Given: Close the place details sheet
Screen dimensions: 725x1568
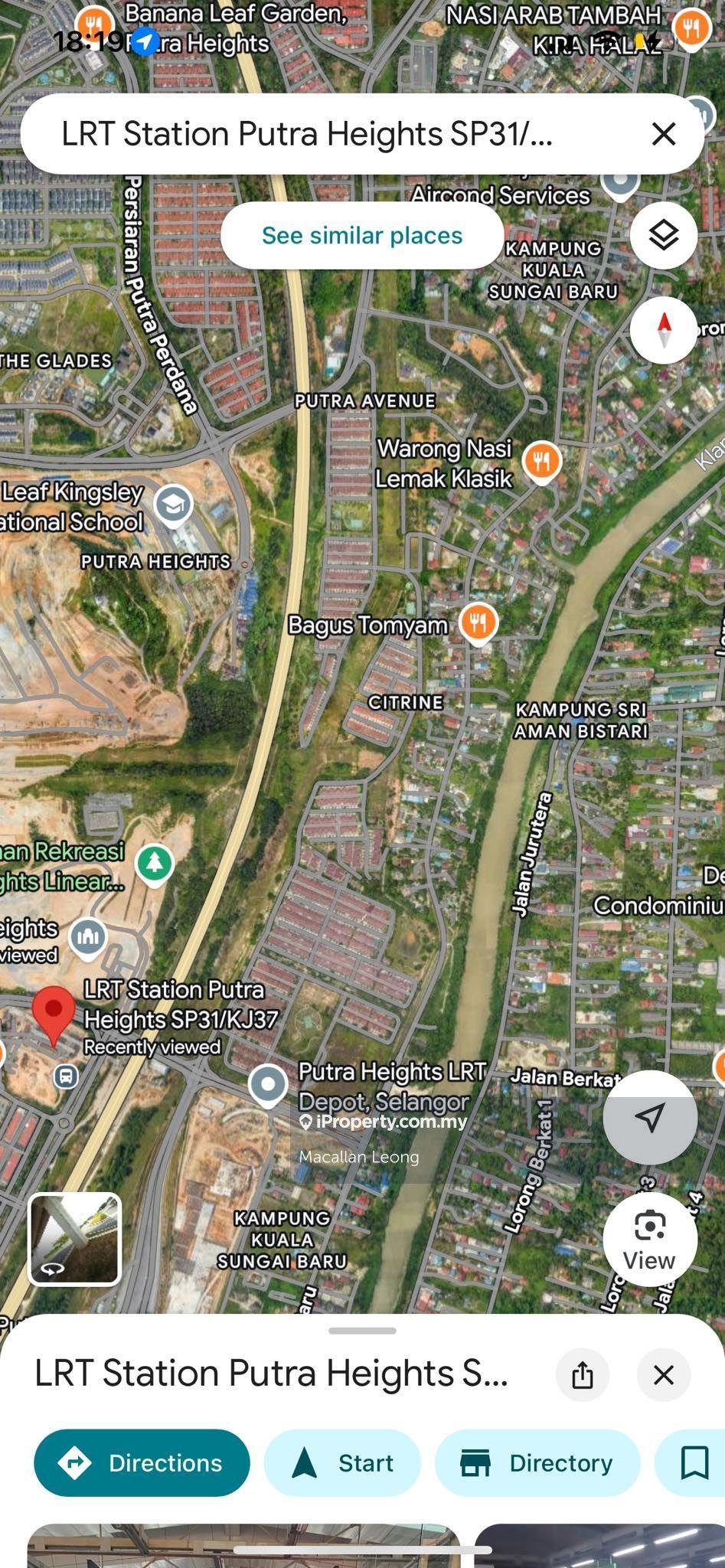Looking at the screenshot, I should click(x=663, y=1374).
